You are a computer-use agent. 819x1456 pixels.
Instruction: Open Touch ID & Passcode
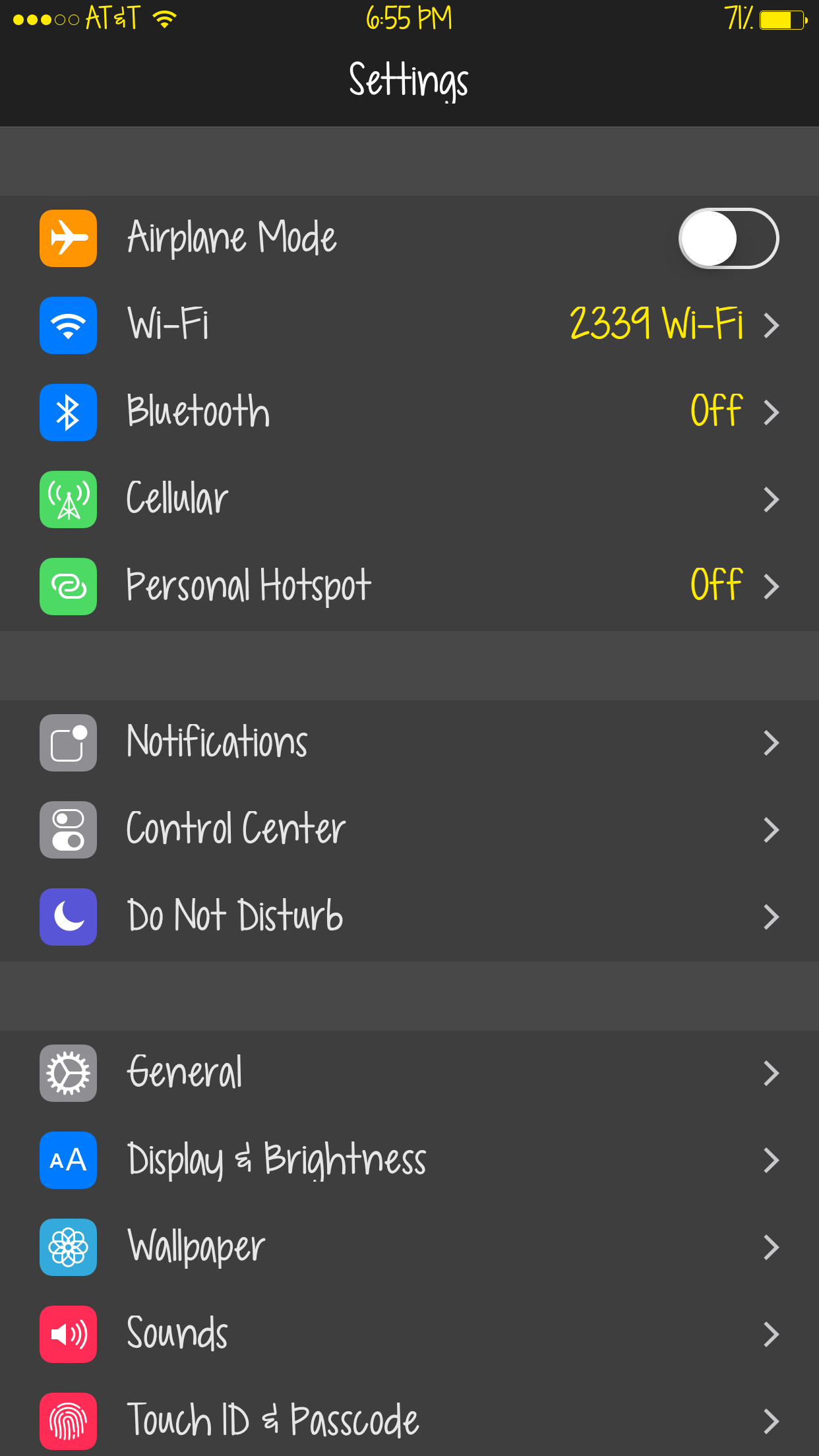point(409,1421)
